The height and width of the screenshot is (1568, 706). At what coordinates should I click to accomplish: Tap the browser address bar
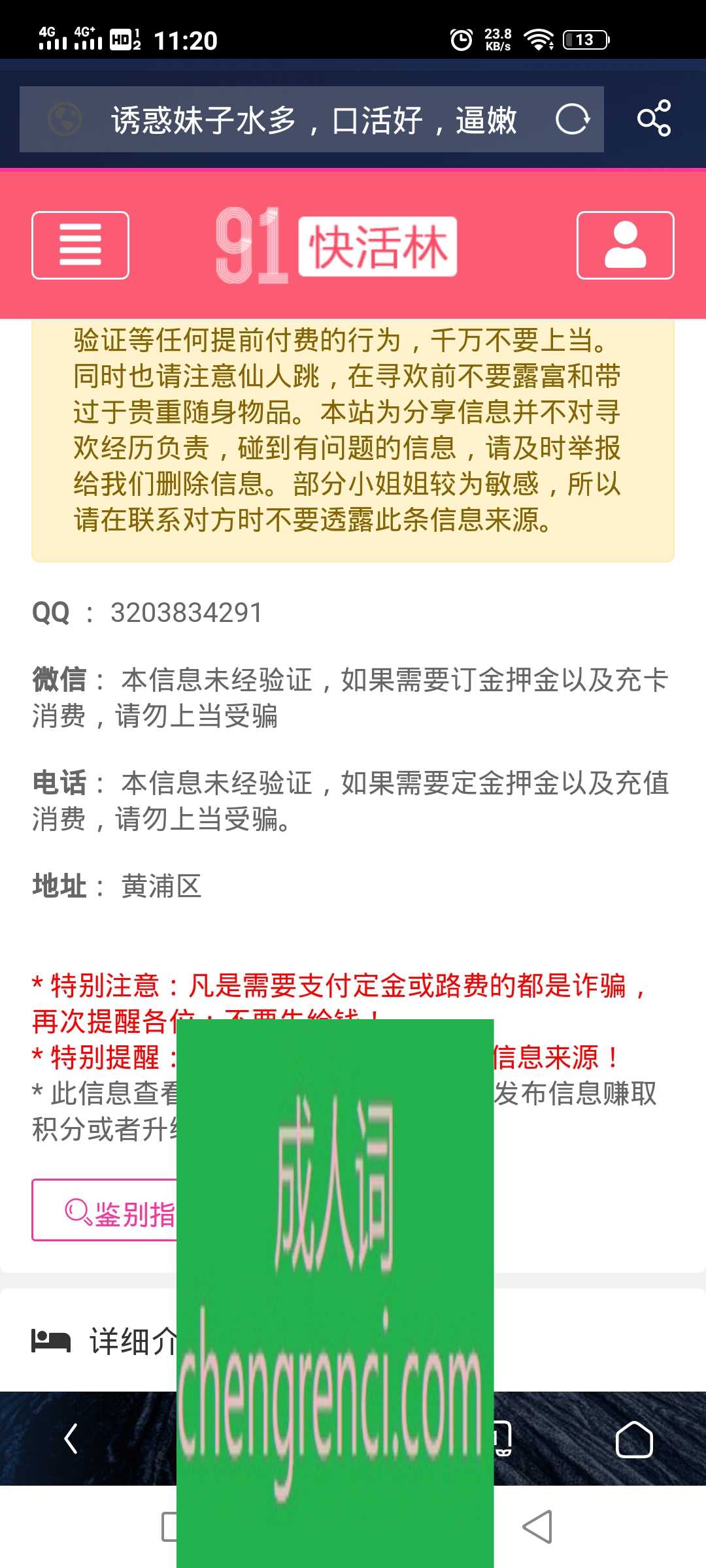[x=312, y=120]
